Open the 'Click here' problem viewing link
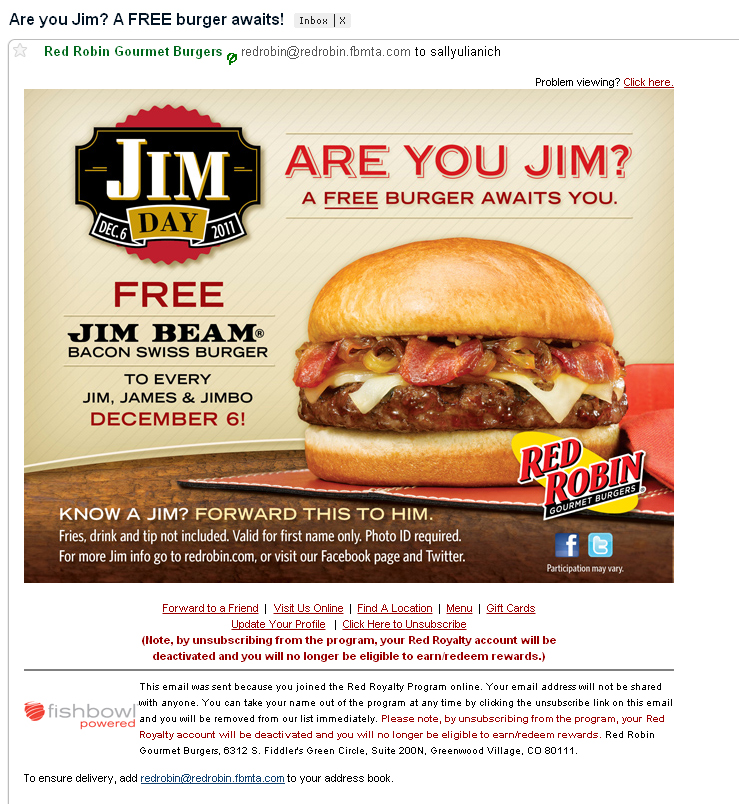Screen dimensions: 739x804 click(x=648, y=82)
